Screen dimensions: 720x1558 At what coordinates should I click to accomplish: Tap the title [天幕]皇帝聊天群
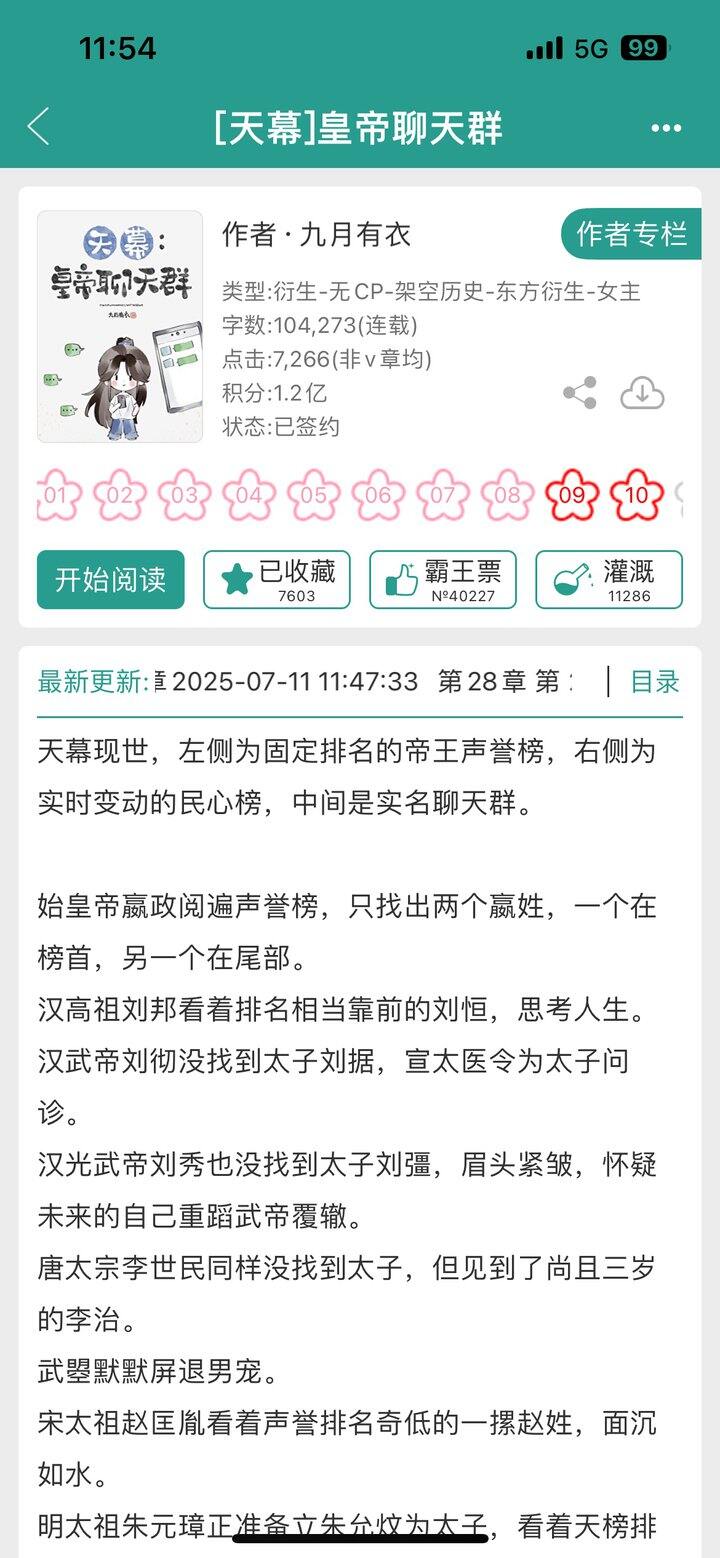click(360, 127)
